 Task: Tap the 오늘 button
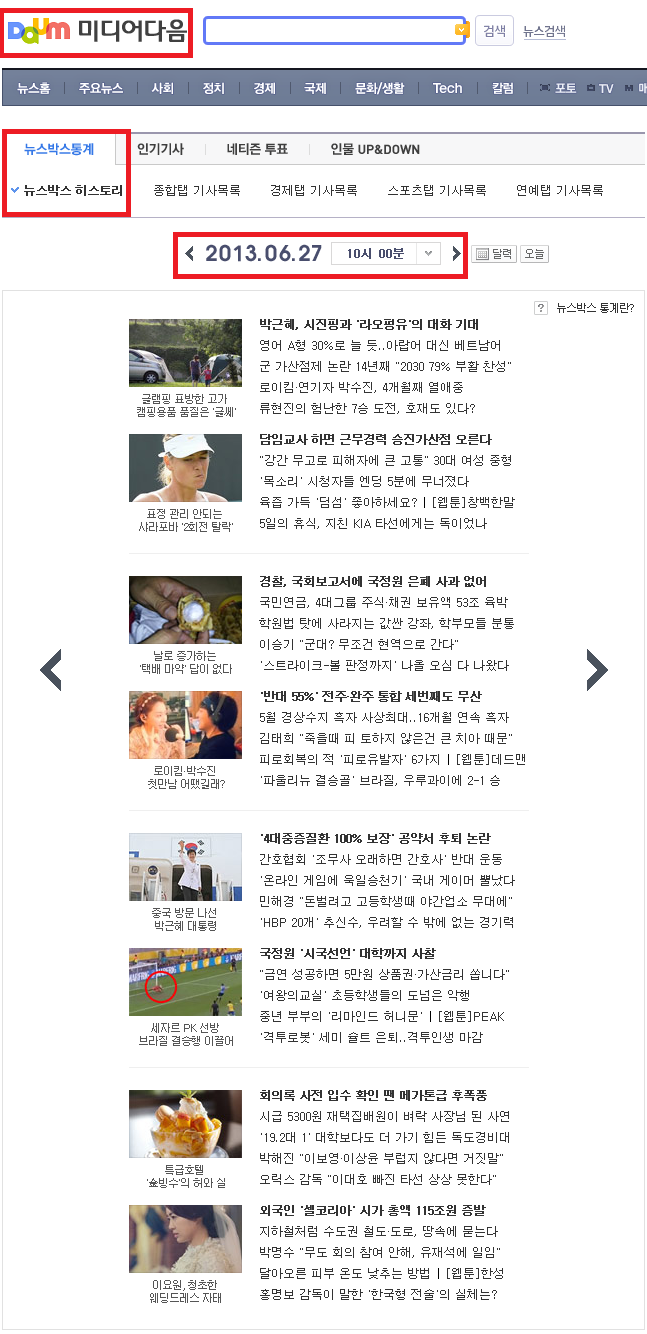(535, 254)
